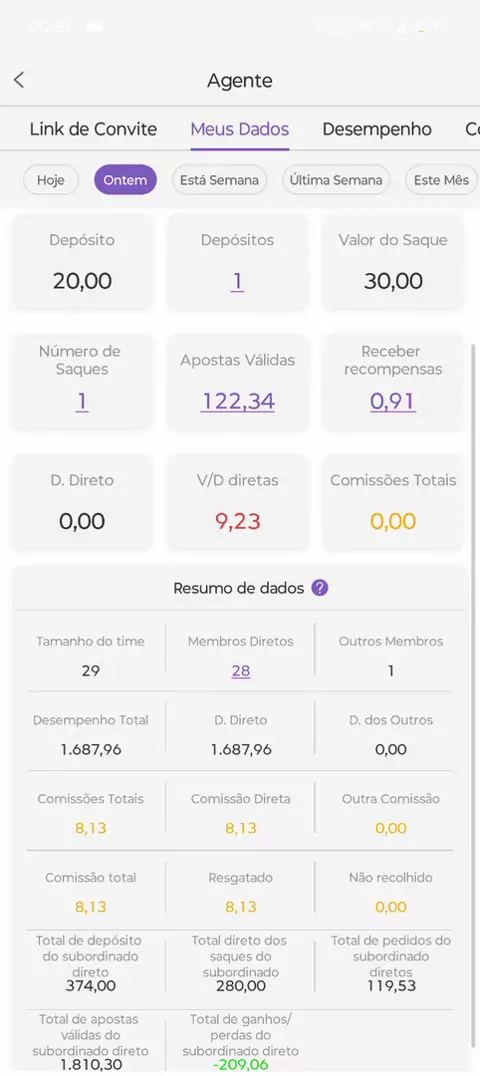Open Receber recompensas value 0,91
This screenshot has height=1076, width=480.
click(393, 401)
